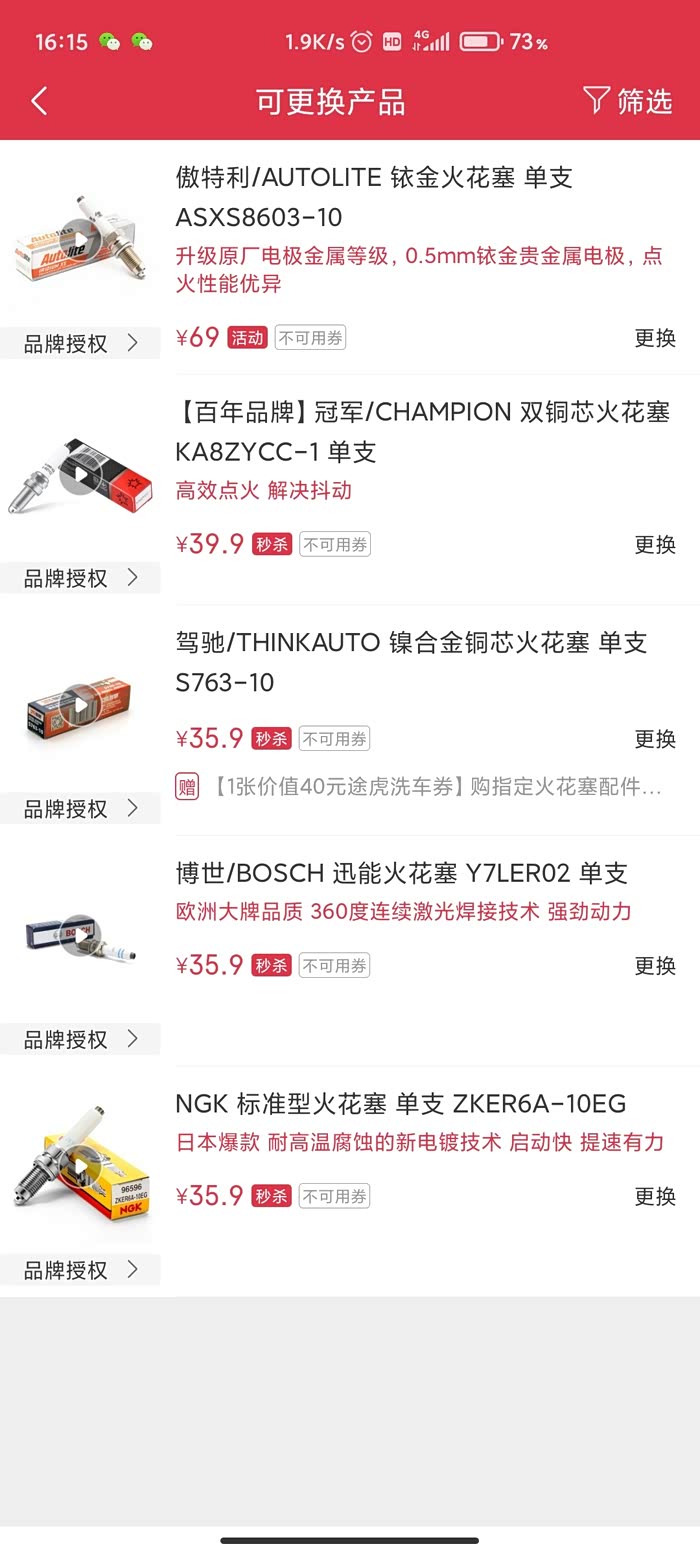Tap 更换 for NGK ZKER6A-10EG
Viewport: 700px width, 1555px height.
[655, 1197]
